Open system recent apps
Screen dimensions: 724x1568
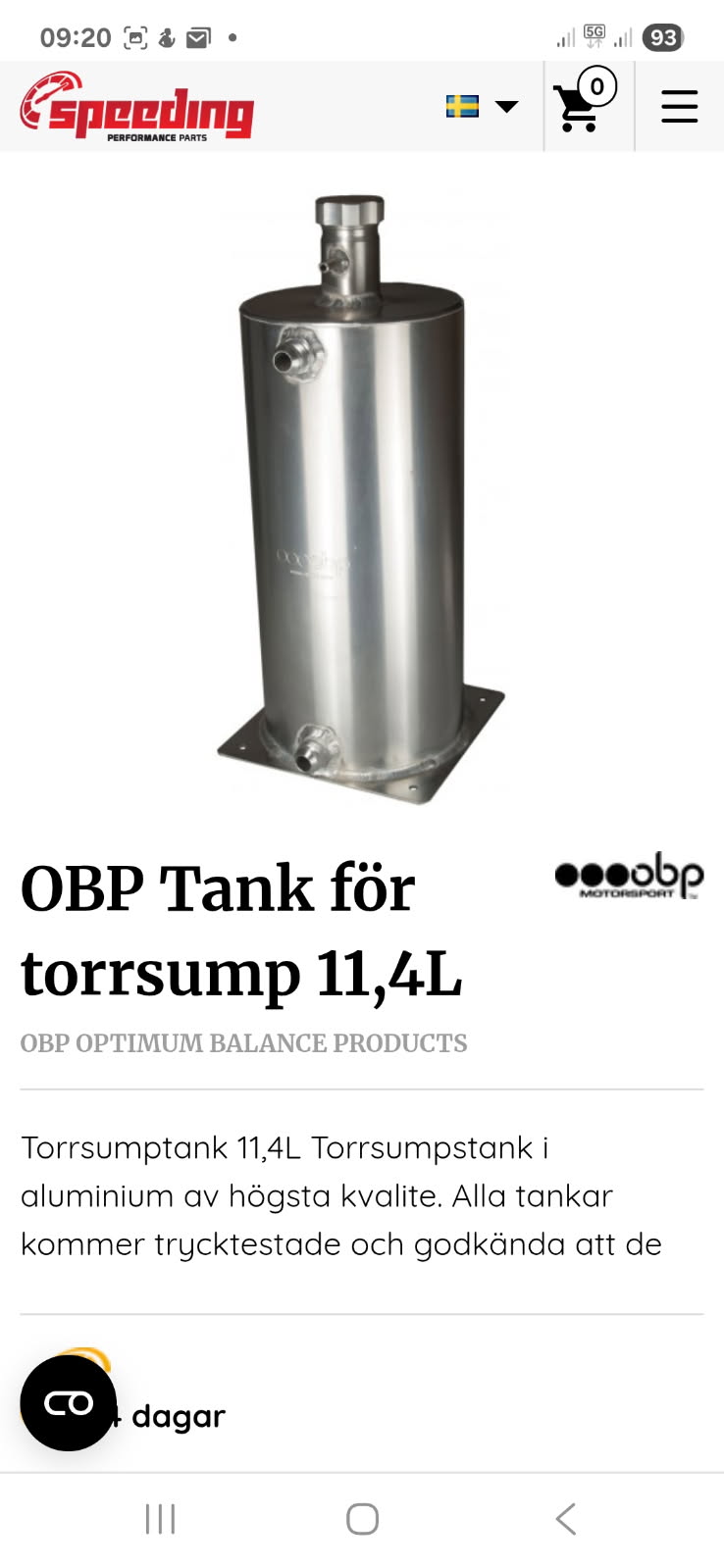tap(160, 1519)
